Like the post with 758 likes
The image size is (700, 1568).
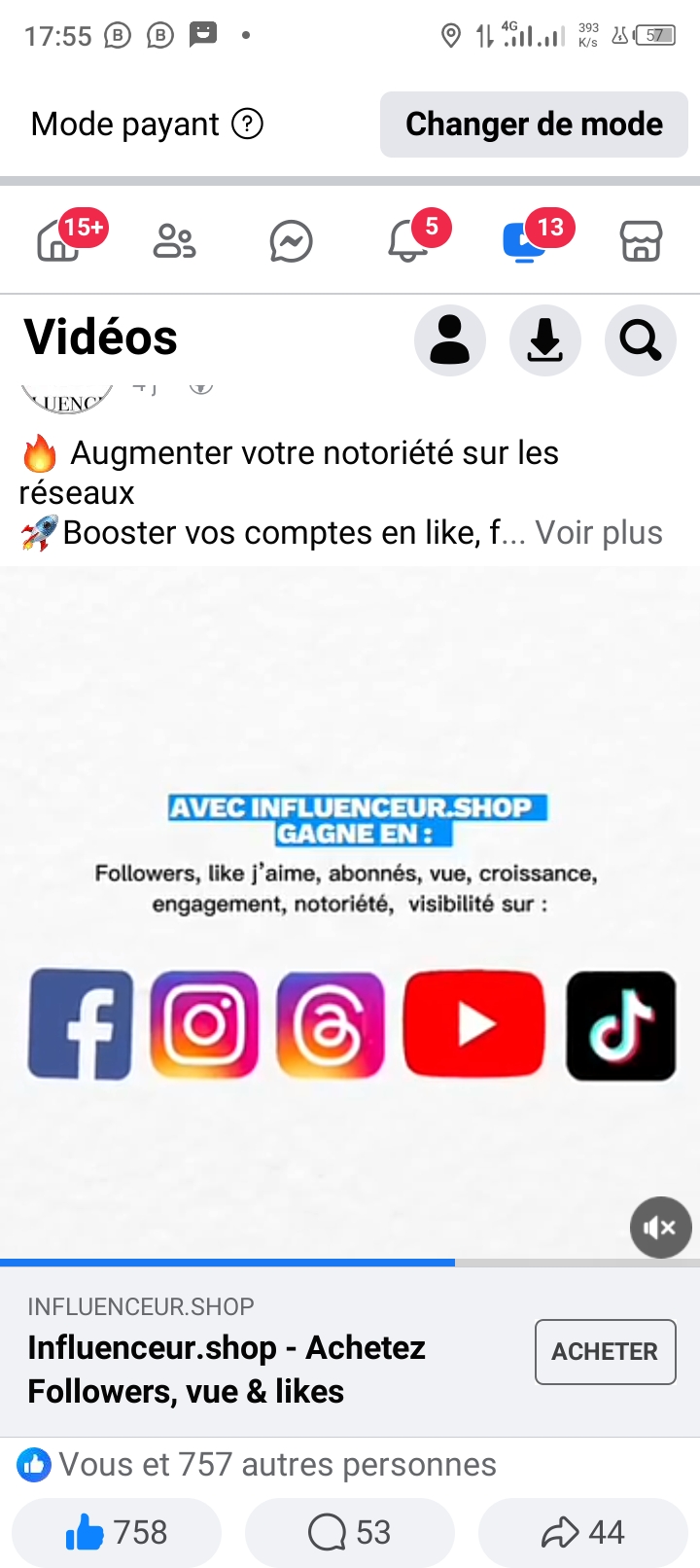pyautogui.click(x=117, y=1533)
